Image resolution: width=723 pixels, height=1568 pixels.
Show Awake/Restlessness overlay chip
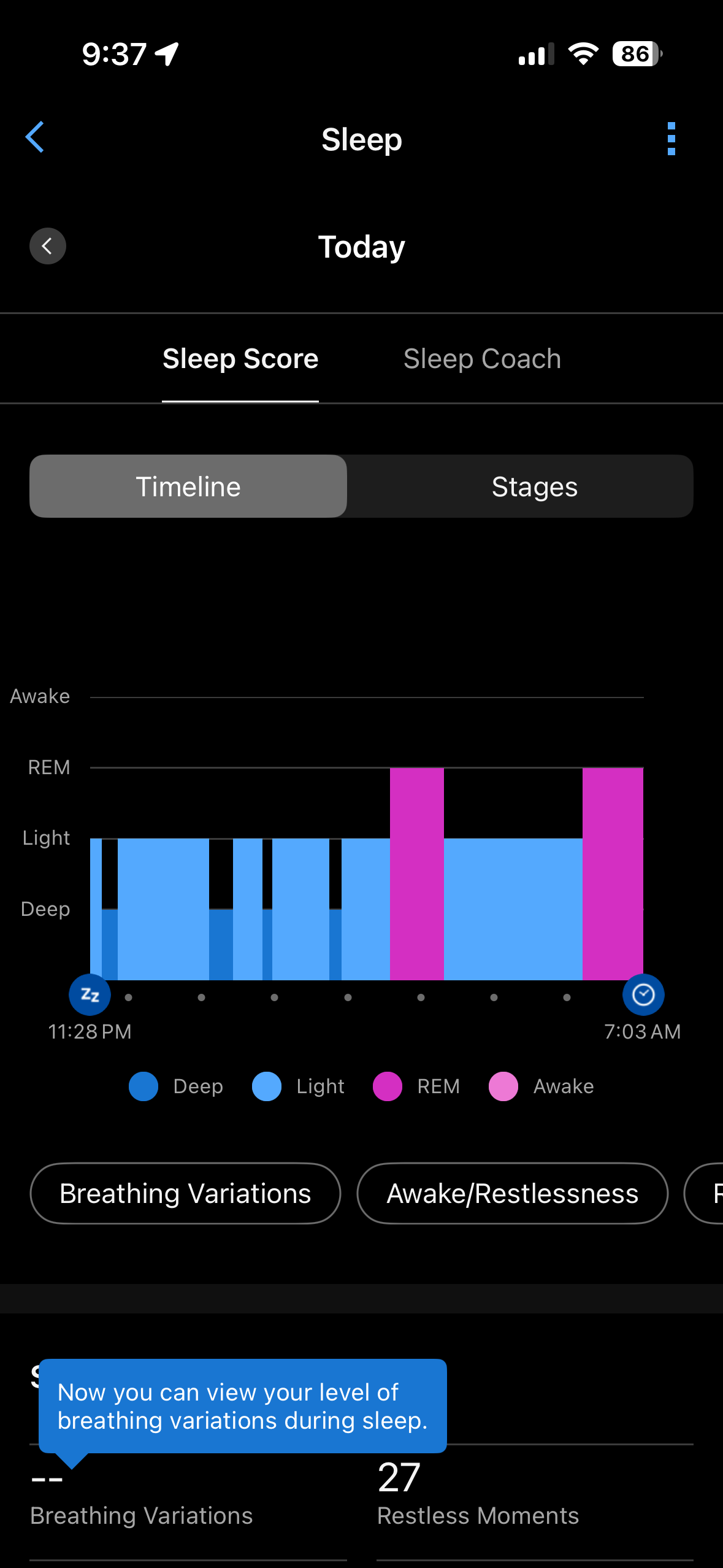click(512, 1193)
